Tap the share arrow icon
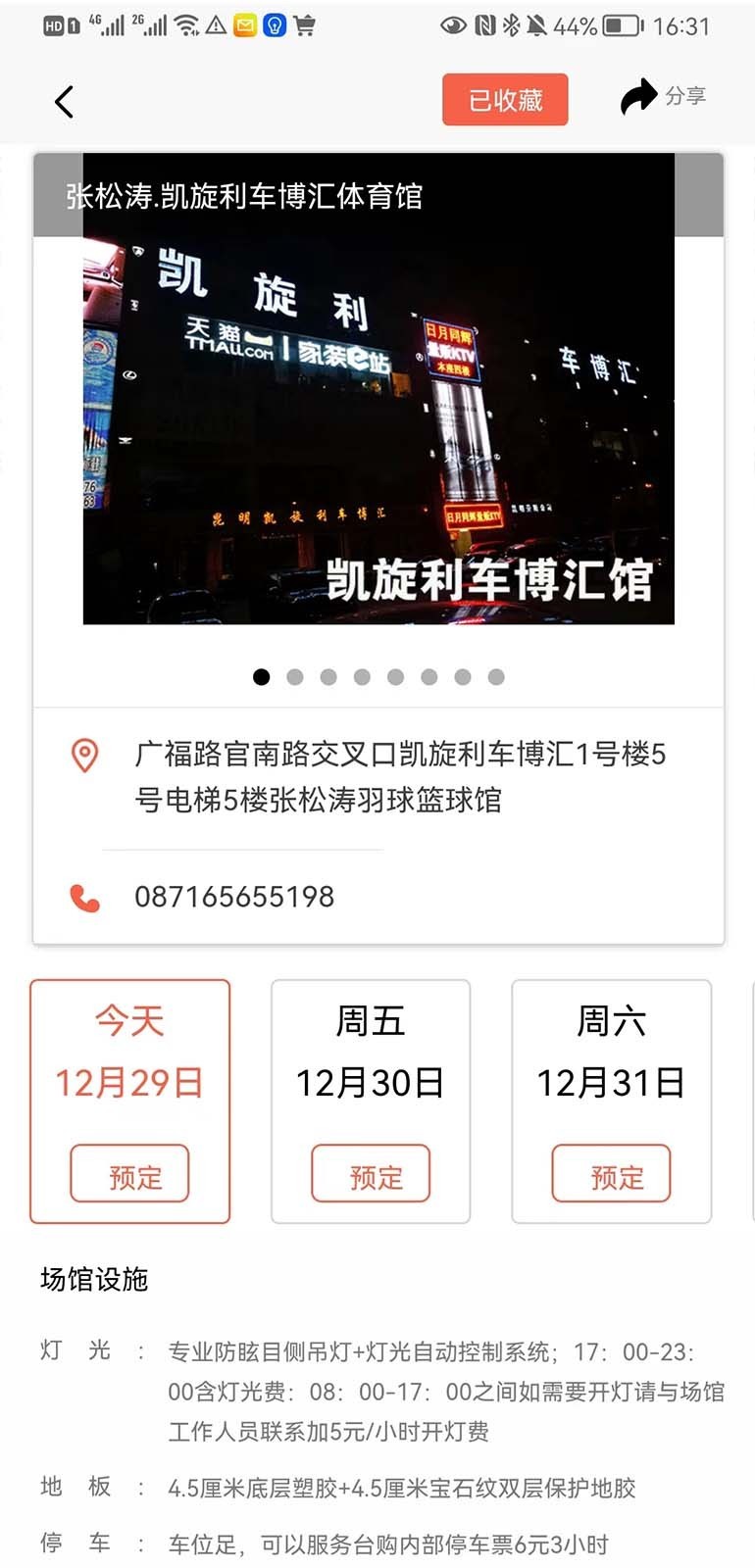This screenshot has width=755, height=1568. [637, 95]
